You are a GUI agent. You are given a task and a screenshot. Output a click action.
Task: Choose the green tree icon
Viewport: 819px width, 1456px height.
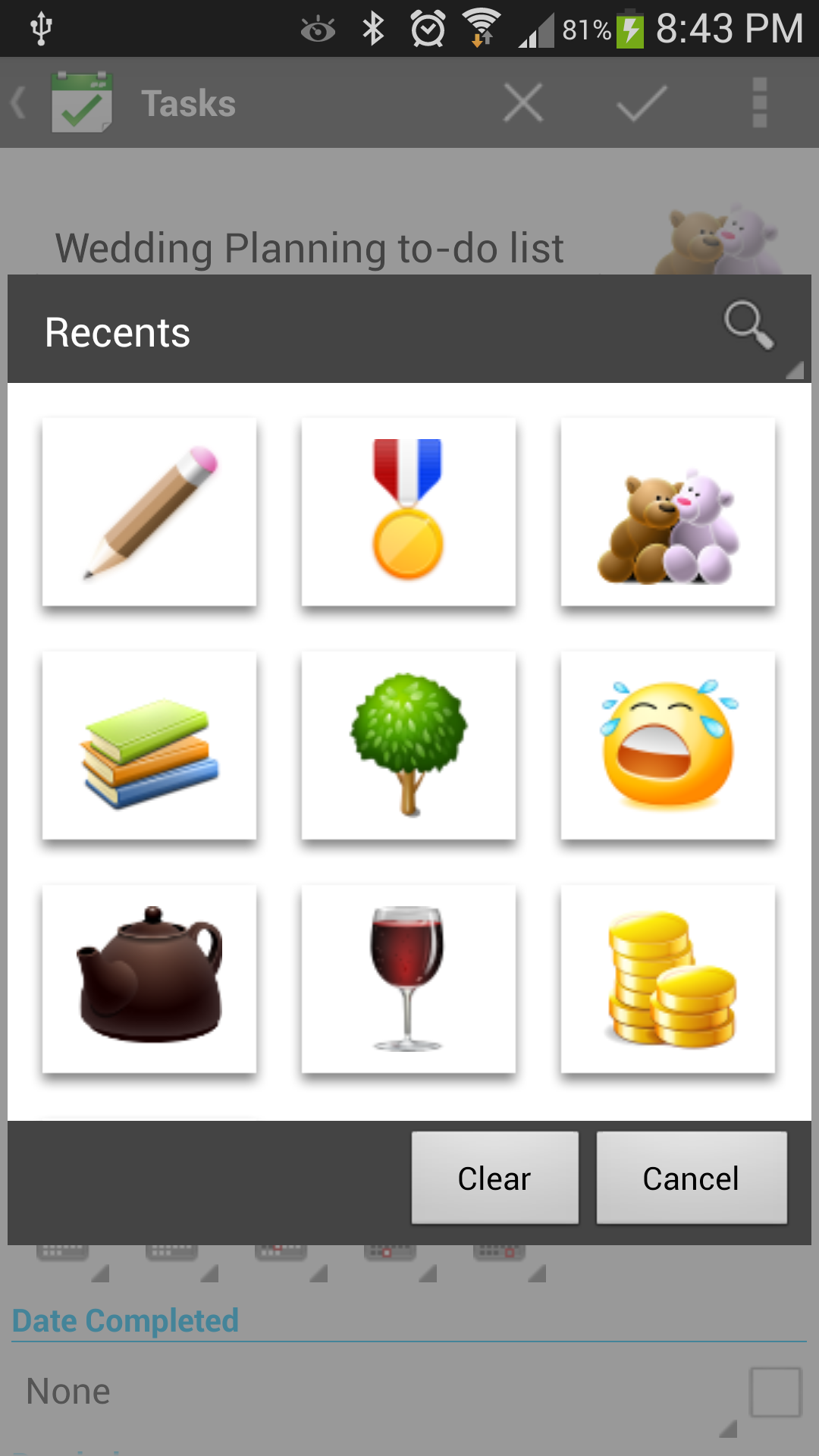[408, 745]
